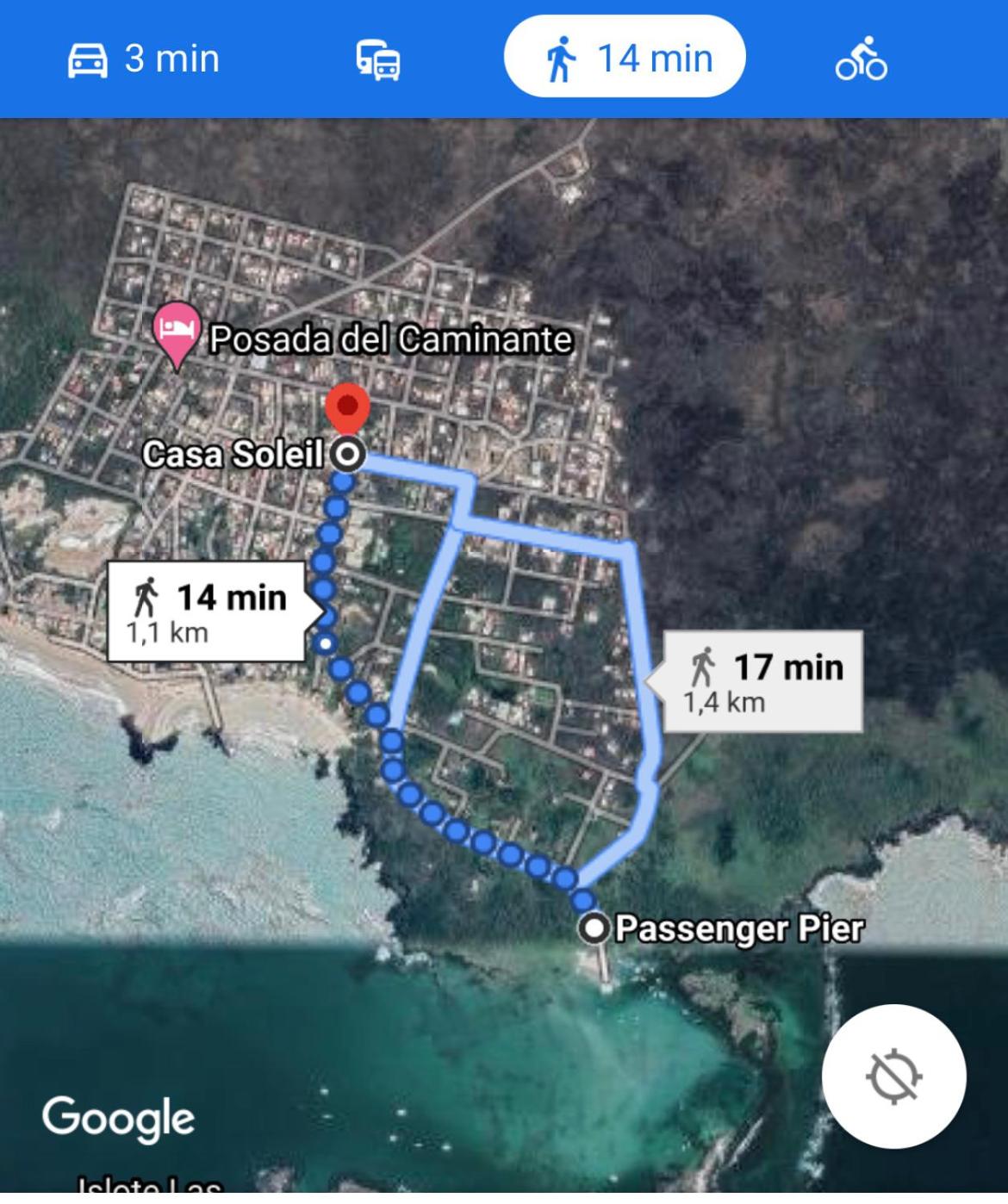Switch to driving directions, 3 min
Viewport: 1008px width, 1204px height.
pos(144,59)
